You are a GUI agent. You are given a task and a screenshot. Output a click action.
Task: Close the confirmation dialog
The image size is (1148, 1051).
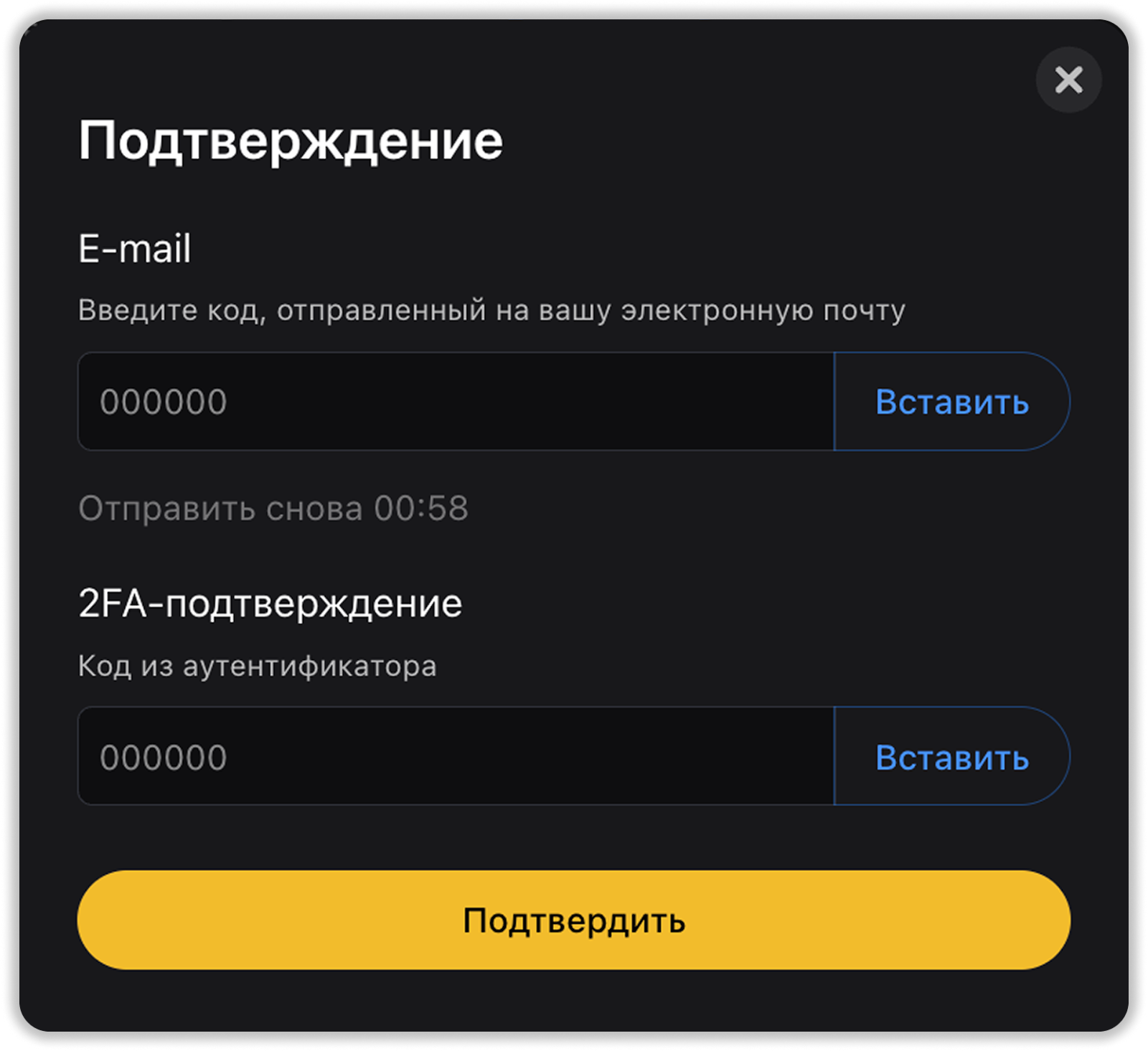[1068, 80]
